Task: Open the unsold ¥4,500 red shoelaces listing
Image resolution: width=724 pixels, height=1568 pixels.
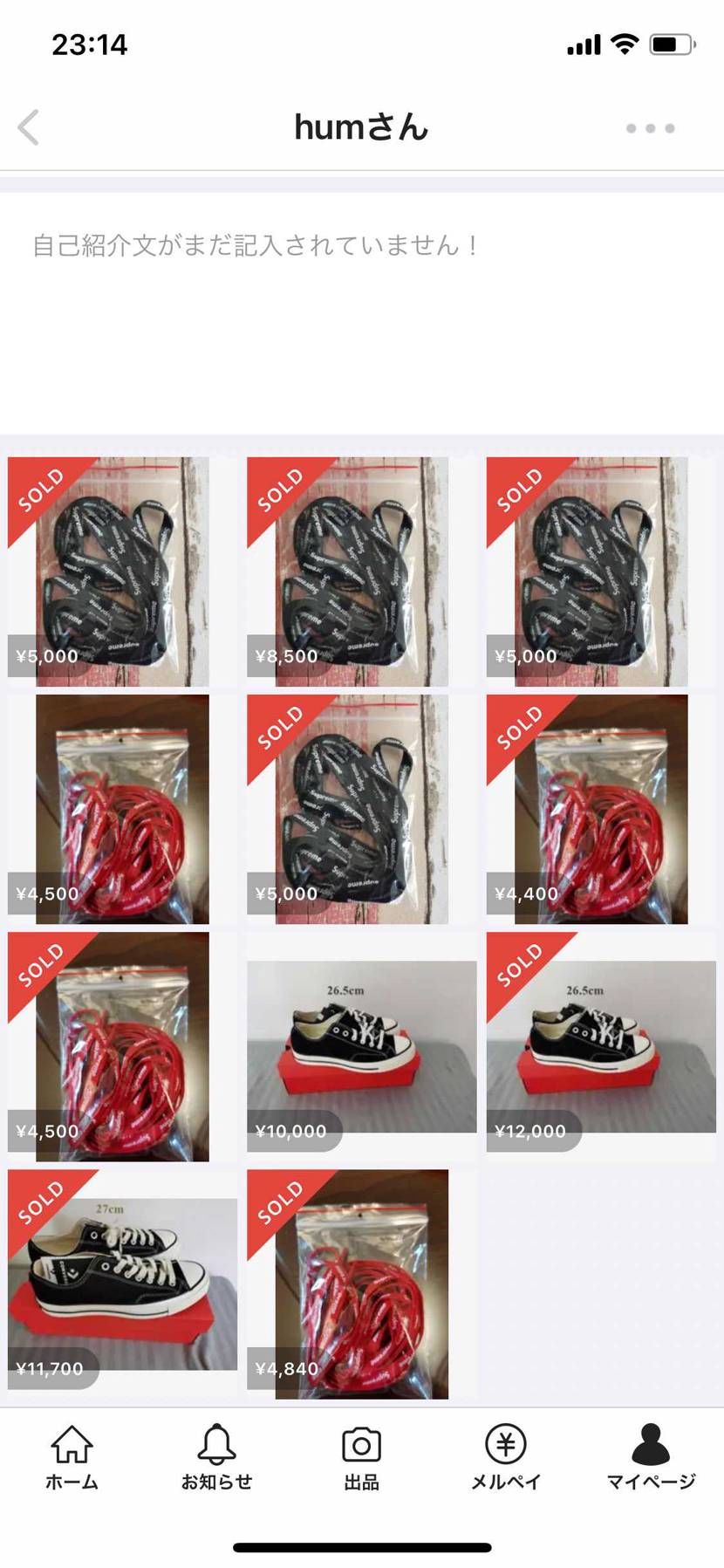Action: tap(122, 809)
